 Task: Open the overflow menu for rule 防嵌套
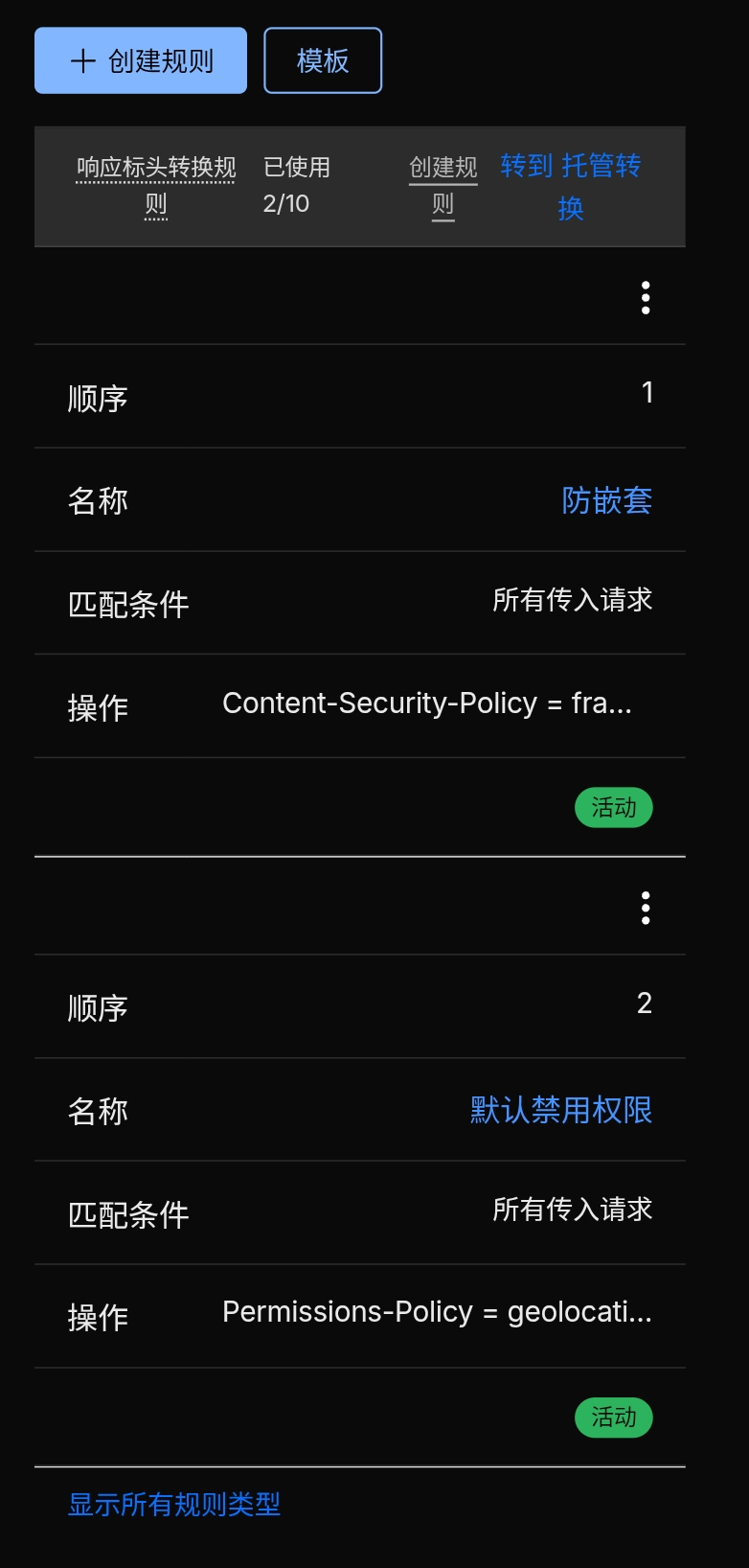coord(646,298)
